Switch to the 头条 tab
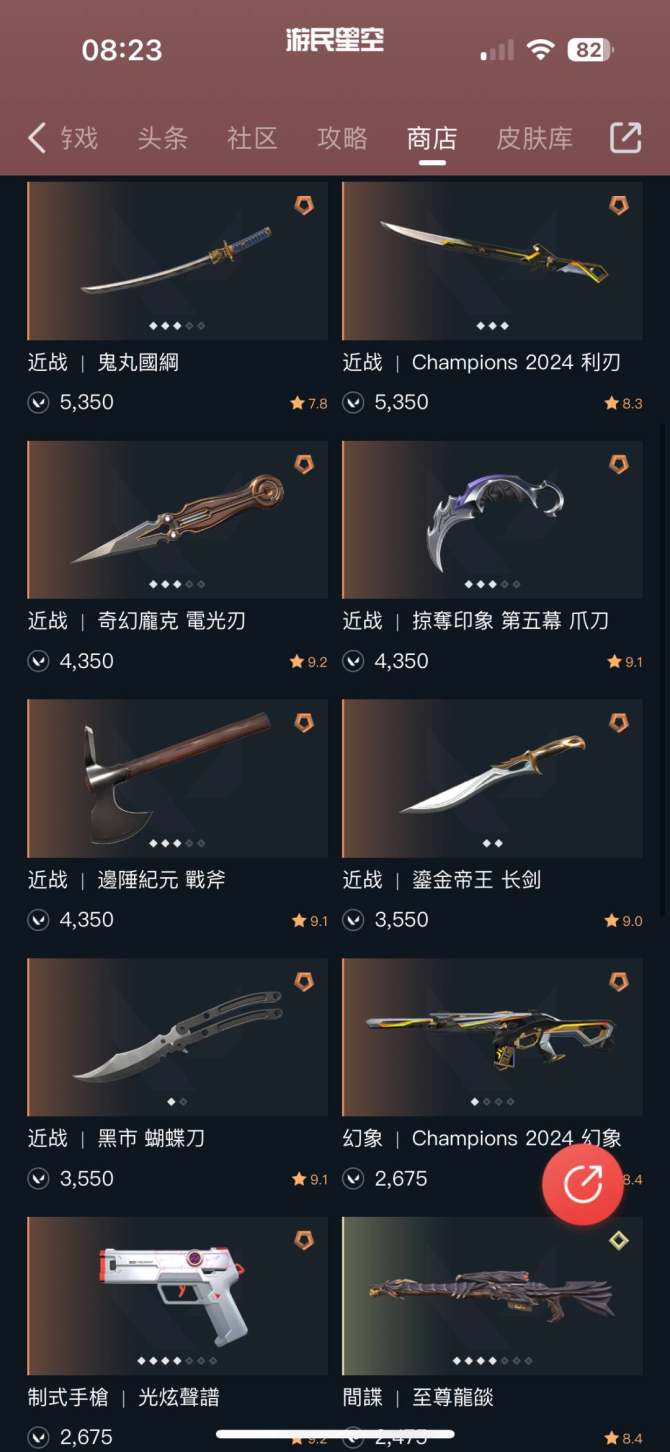 pos(162,138)
